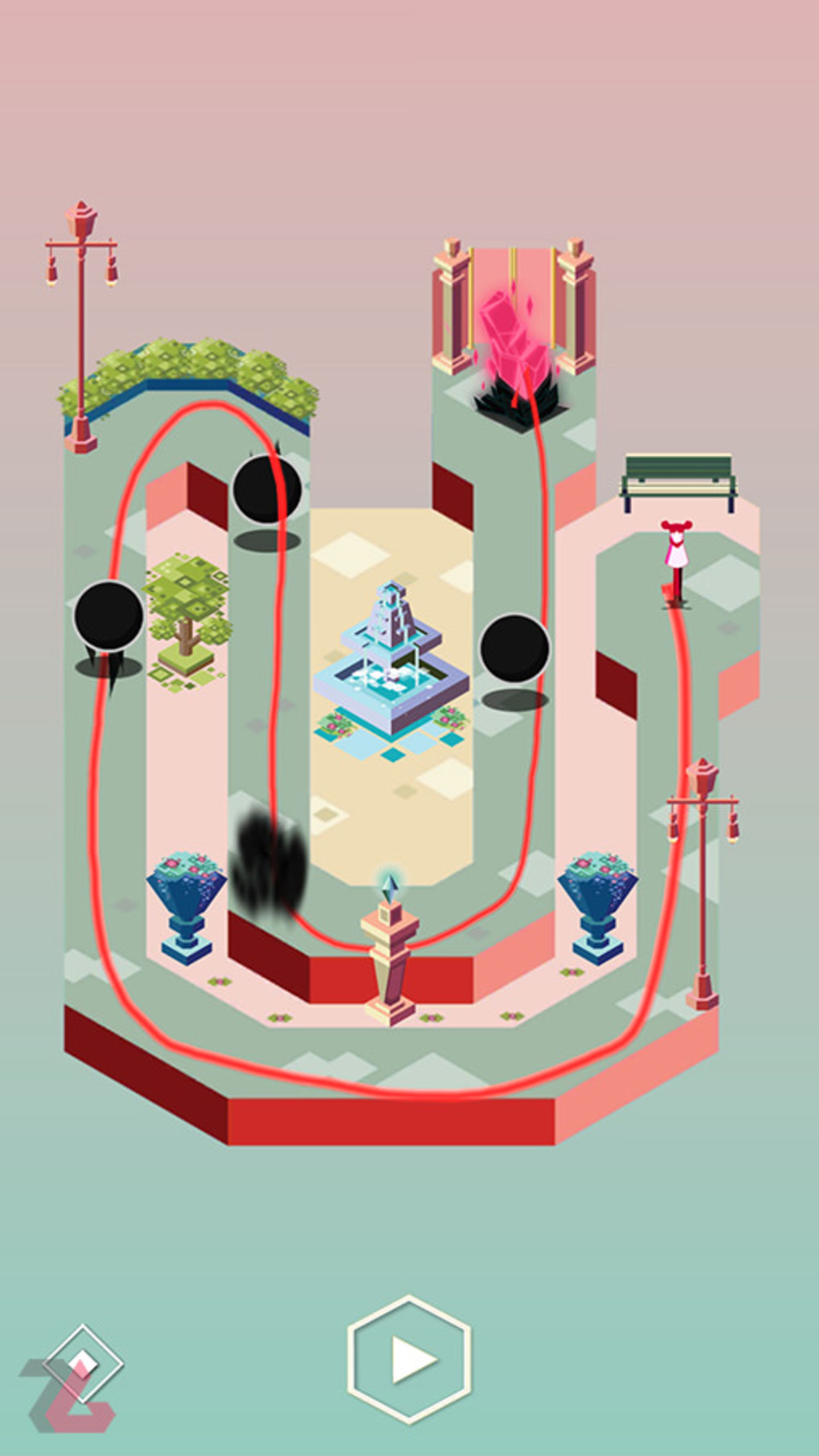Open the diamond menu icon

coord(83,1363)
